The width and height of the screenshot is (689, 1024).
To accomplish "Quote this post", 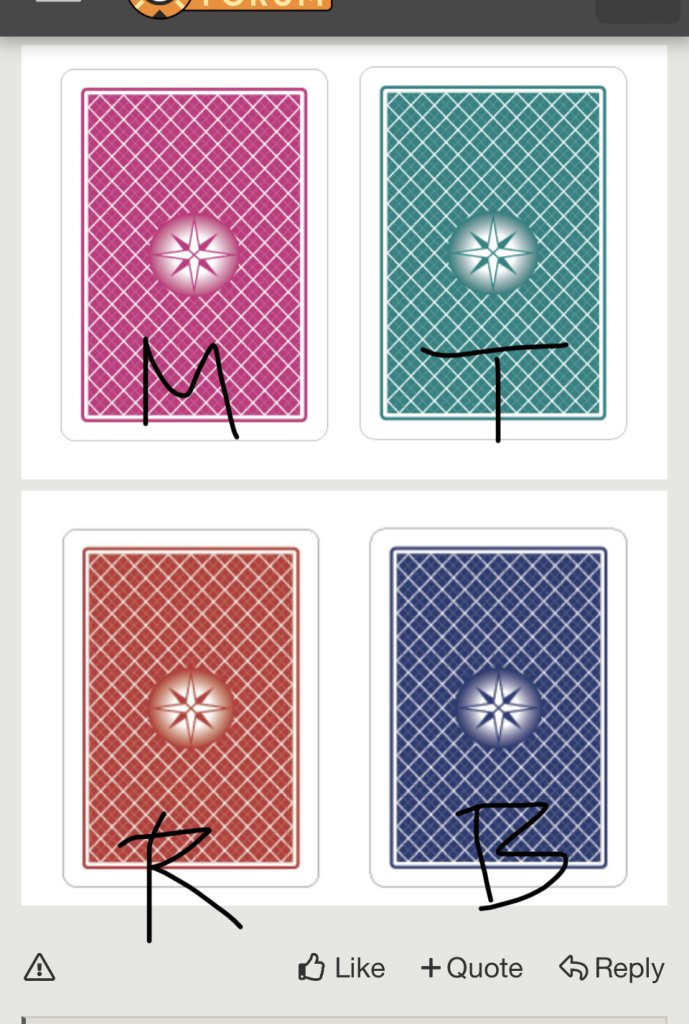I will tap(471, 968).
